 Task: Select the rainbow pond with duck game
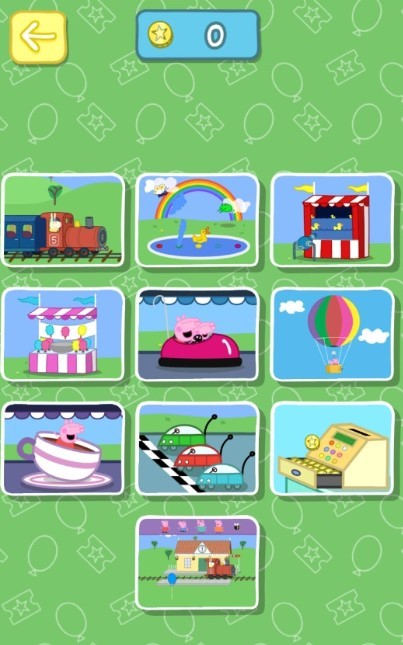197,220
